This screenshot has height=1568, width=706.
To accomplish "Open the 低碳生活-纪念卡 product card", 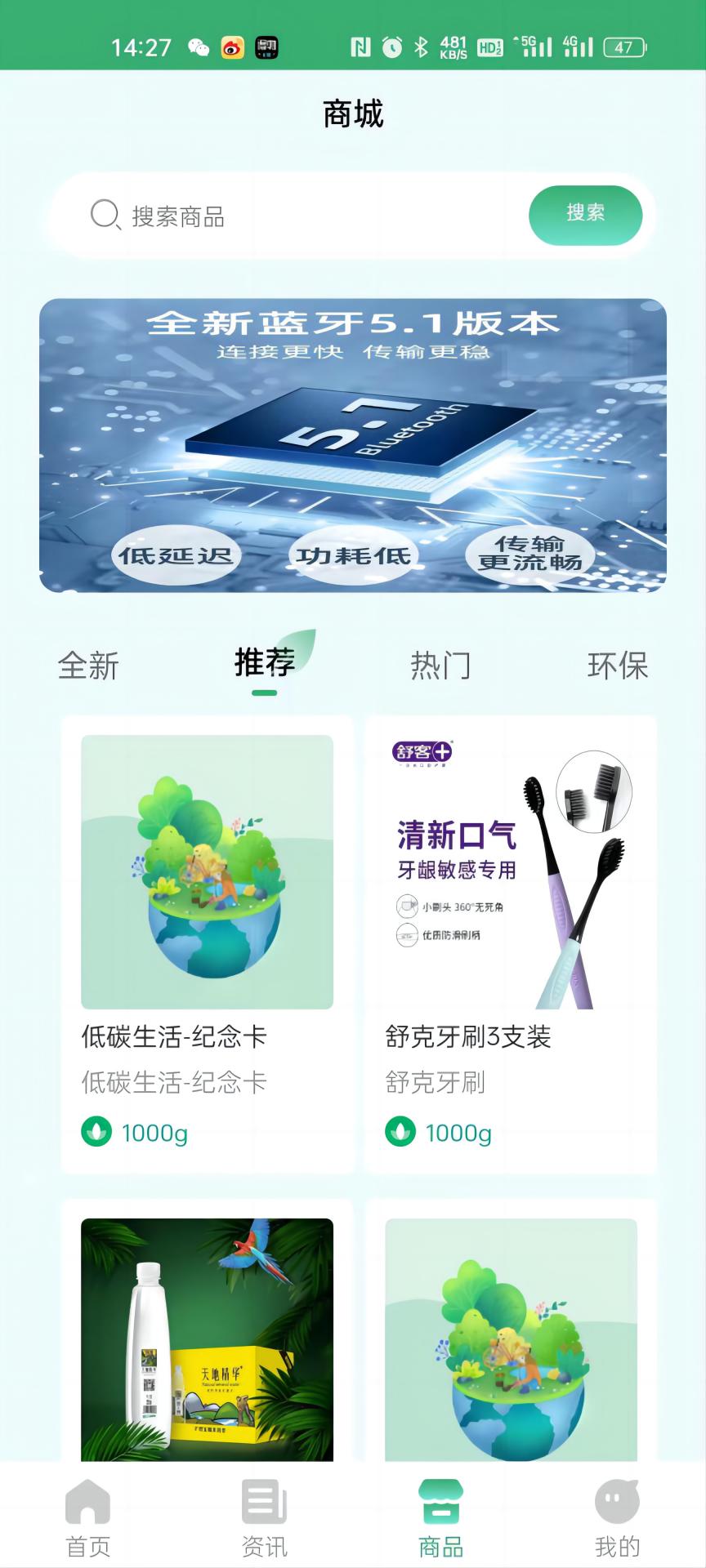I will pos(208,943).
